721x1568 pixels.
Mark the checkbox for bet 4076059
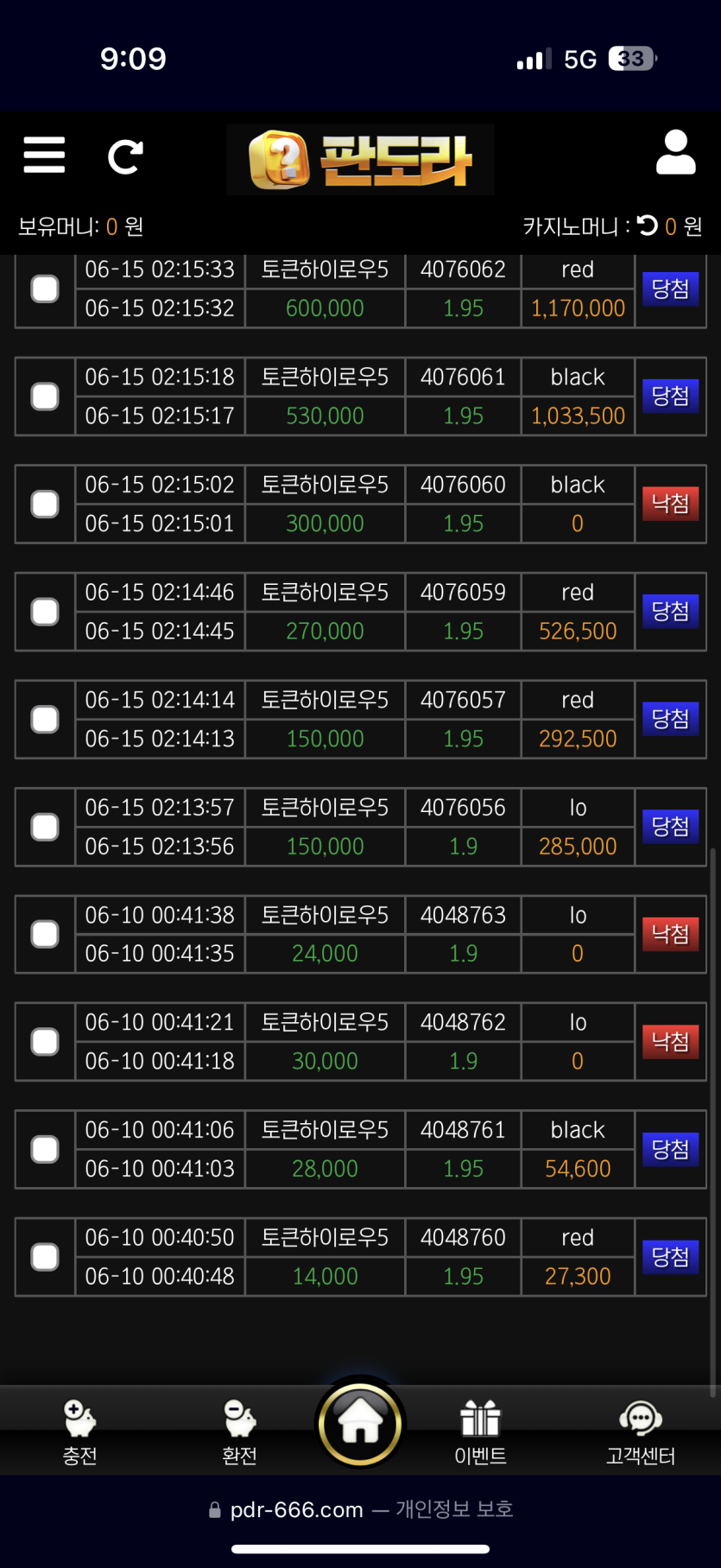pyautogui.click(x=45, y=612)
